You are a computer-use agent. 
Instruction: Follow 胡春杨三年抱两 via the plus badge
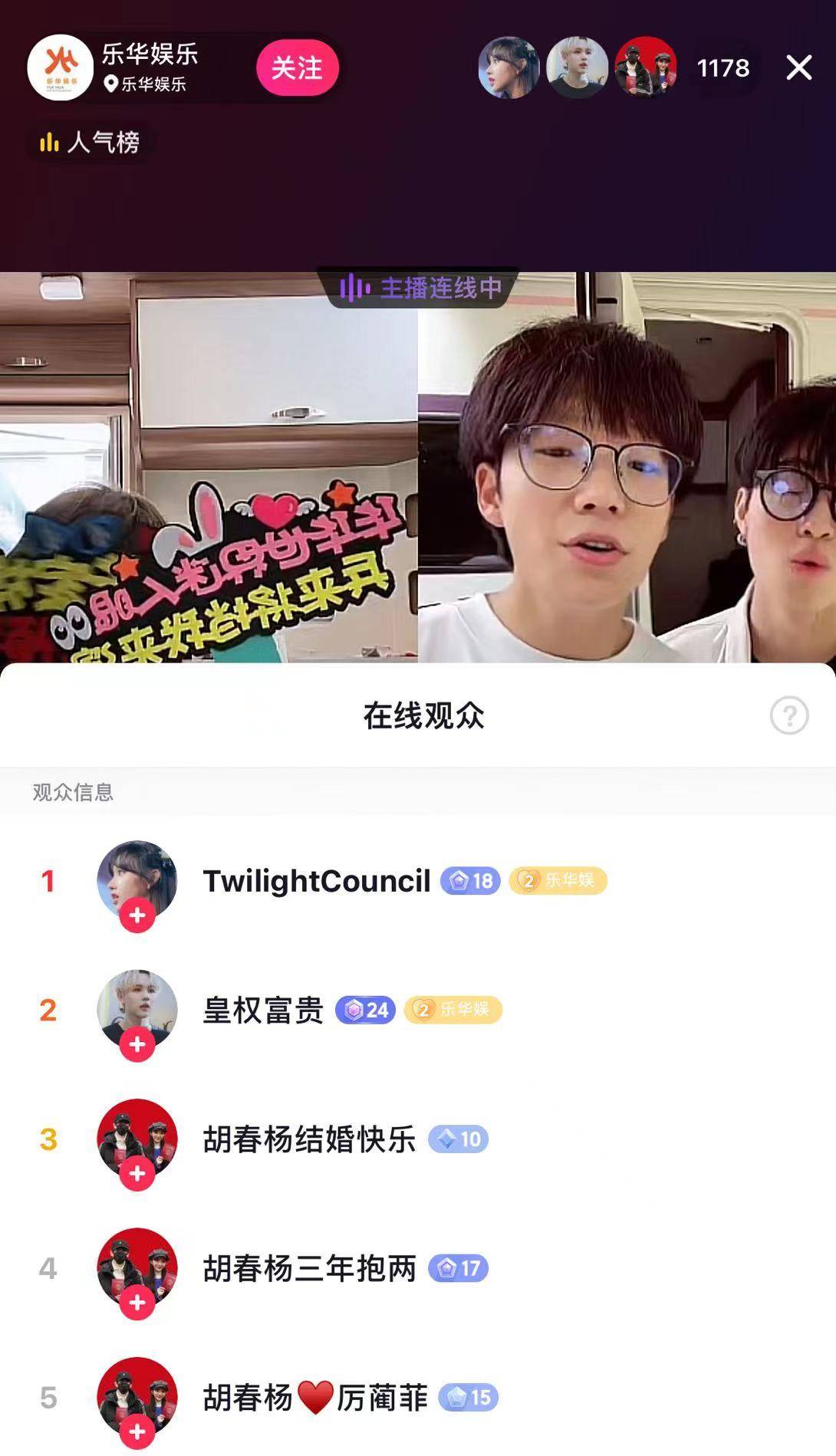137,1303
